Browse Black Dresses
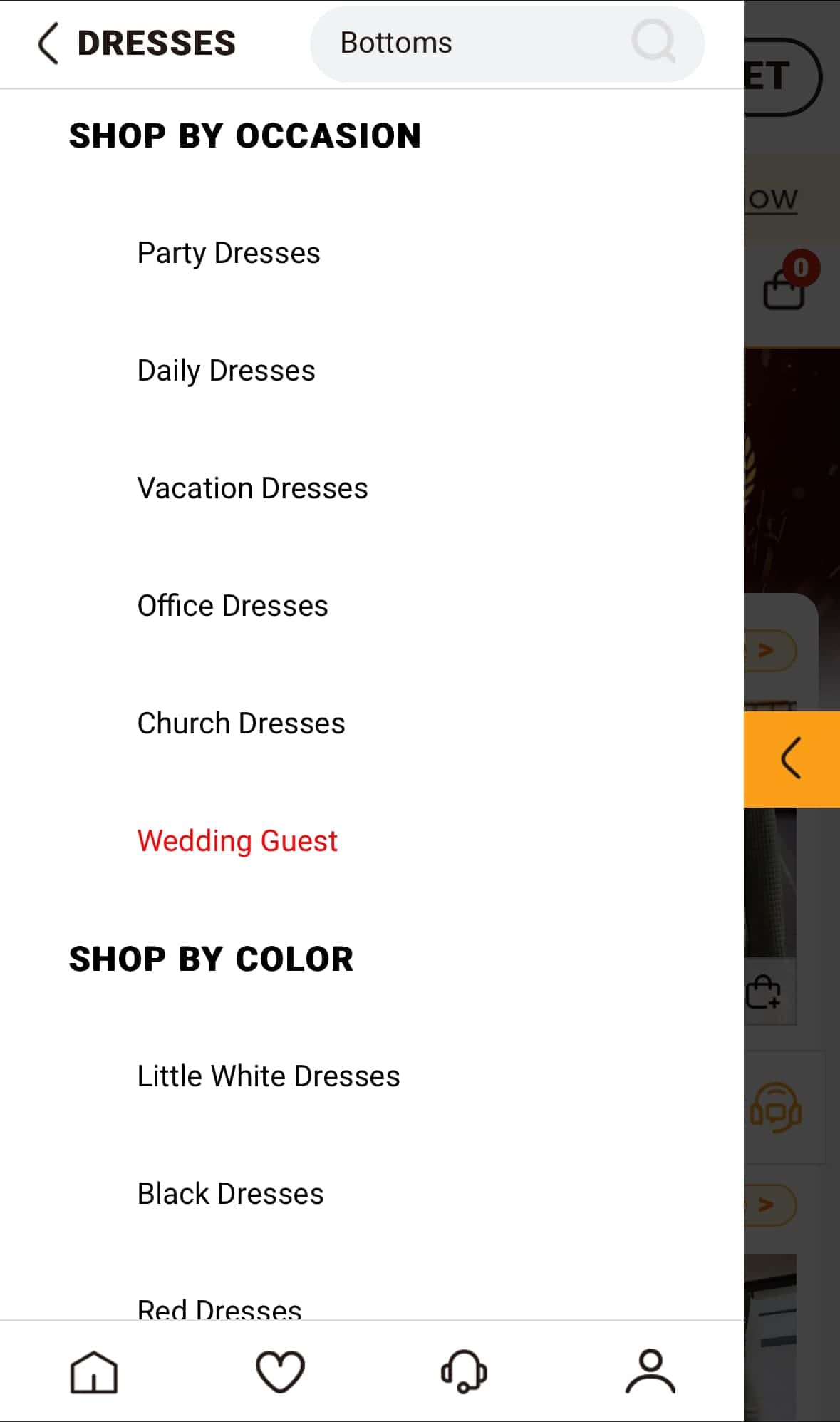The image size is (840, 1422). coord(230,1194)
